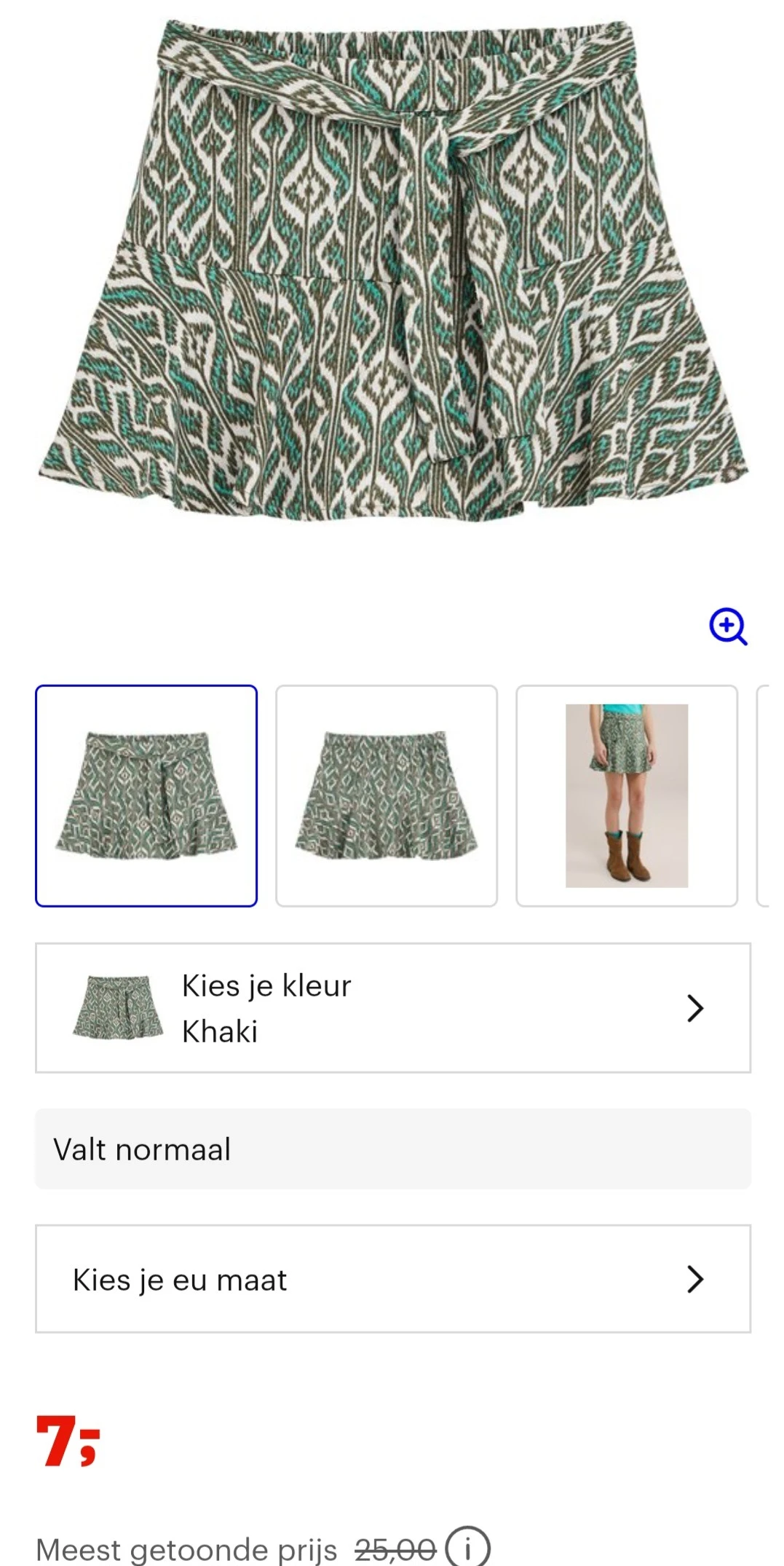Click the Valt normaal fit banner
The height and width of the screenshot is (1566, 784).
tap(393, 1149)
